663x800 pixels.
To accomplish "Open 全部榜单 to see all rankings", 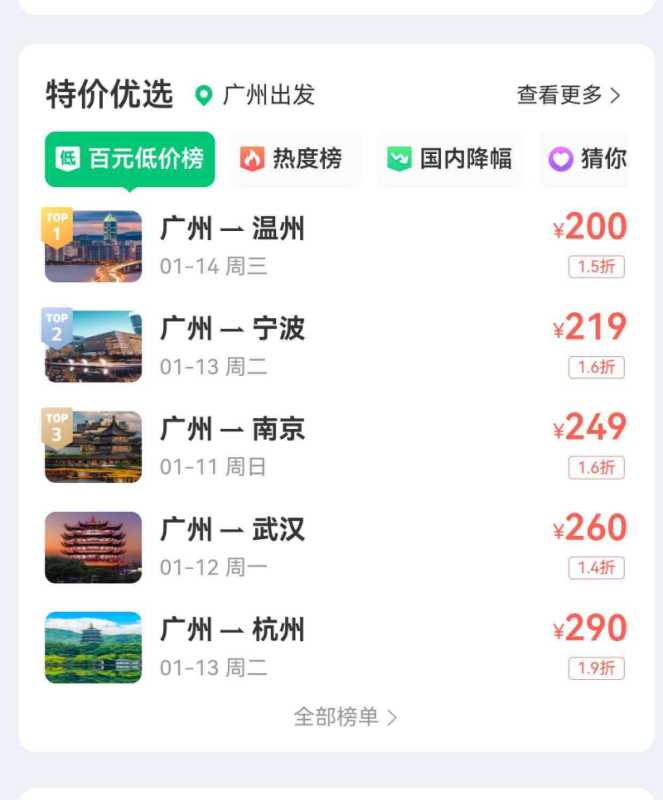I will 344,717.
